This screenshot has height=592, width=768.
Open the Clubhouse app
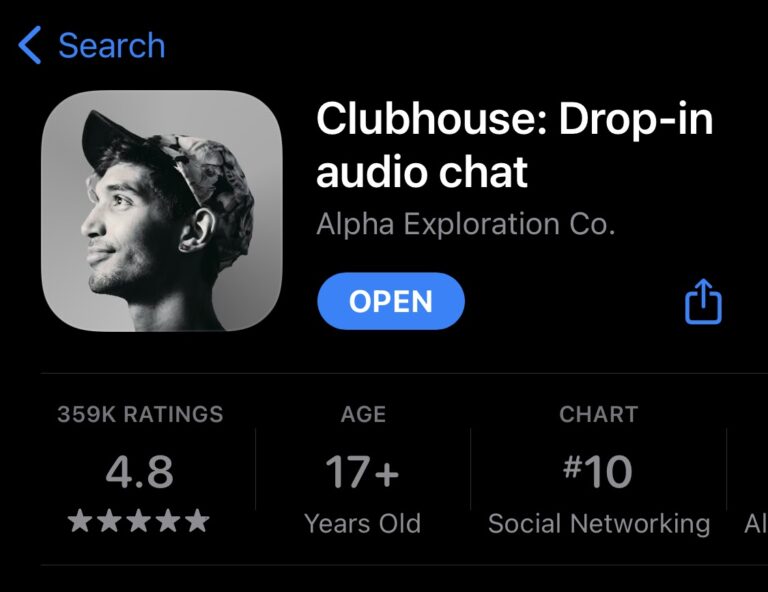[x=391, y=301]
